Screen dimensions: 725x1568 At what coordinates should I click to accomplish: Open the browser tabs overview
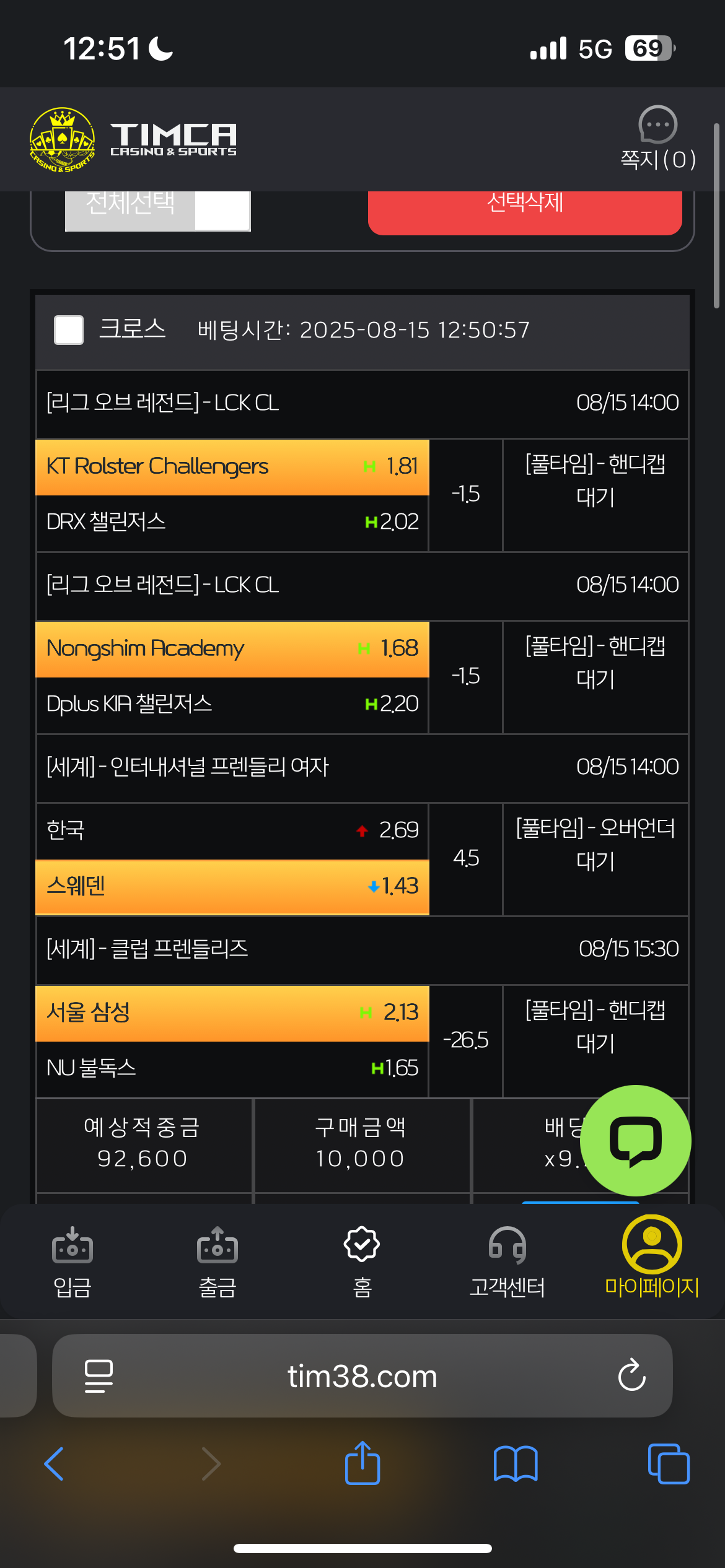668,1464
